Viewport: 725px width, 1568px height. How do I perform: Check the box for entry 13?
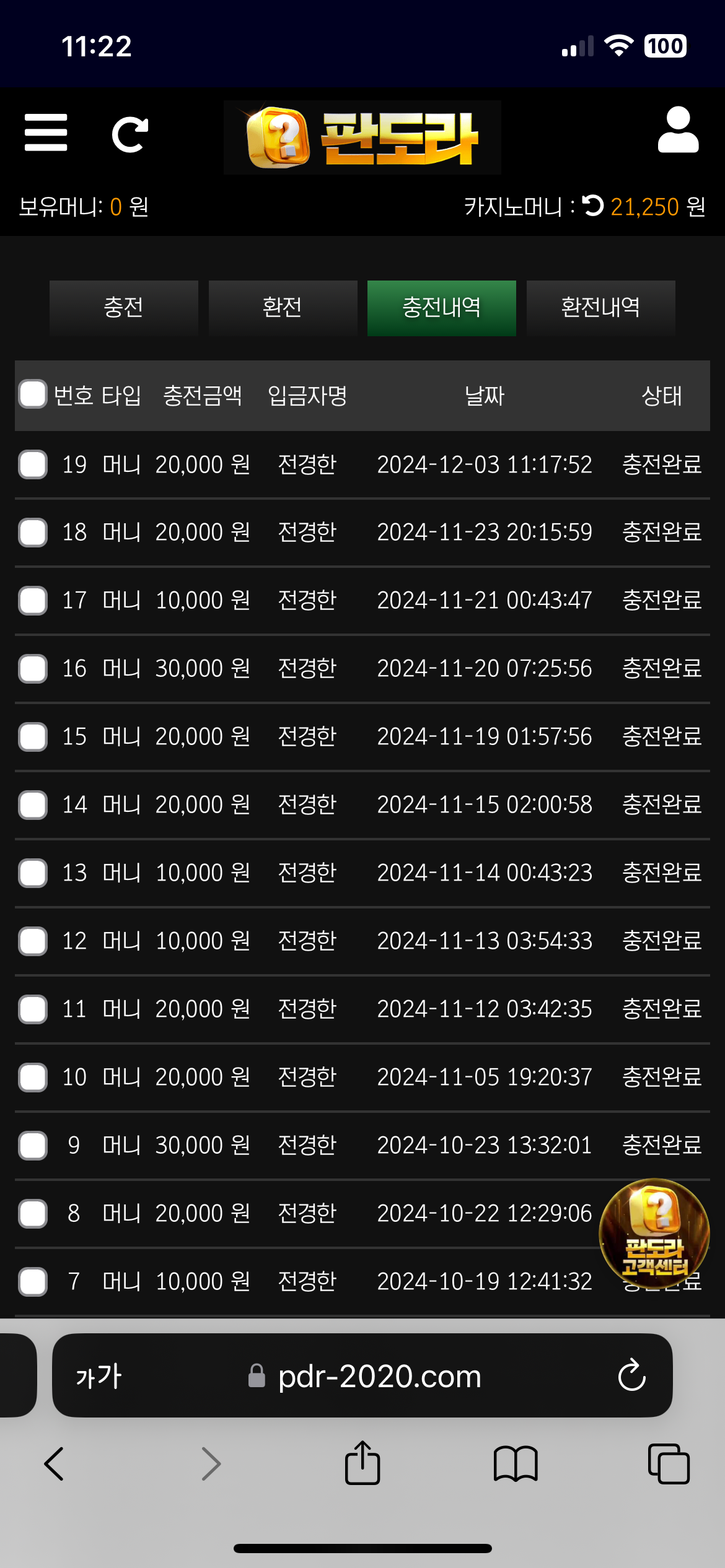point(33,873)
